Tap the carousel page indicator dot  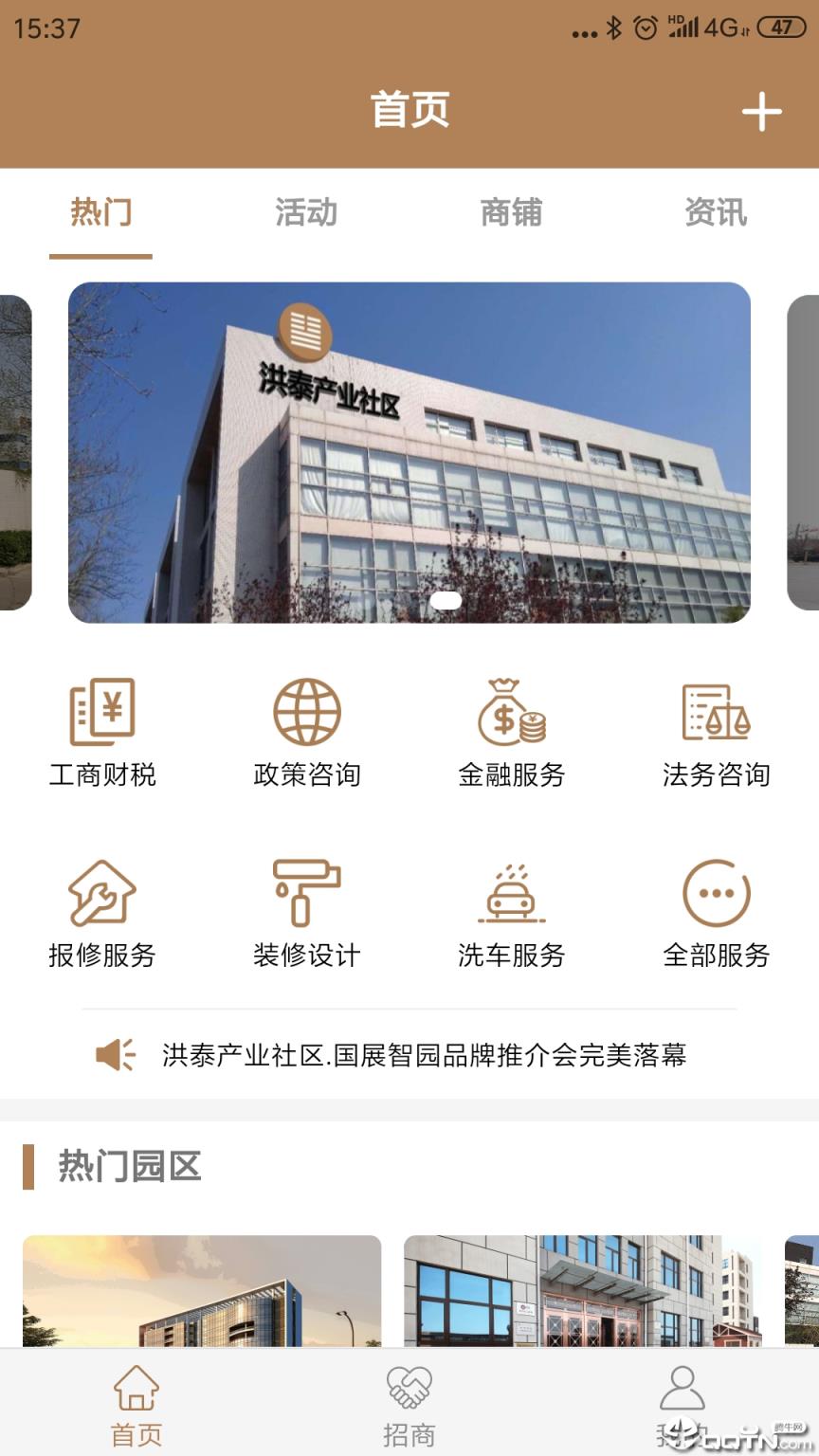pyautogui.click(x=445, y=600)
